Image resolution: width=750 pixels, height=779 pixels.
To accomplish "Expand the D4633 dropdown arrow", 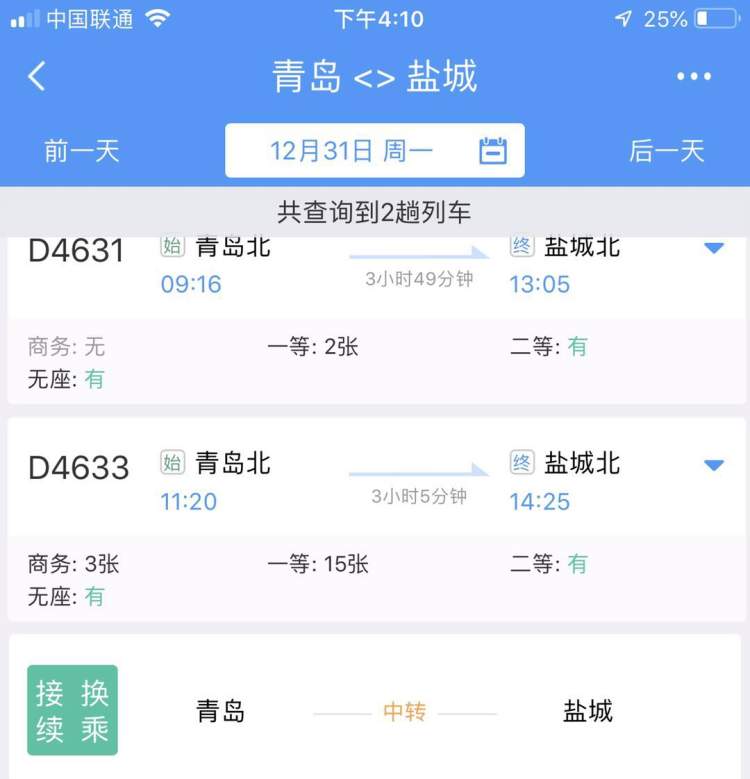I will tap(713, 465).
